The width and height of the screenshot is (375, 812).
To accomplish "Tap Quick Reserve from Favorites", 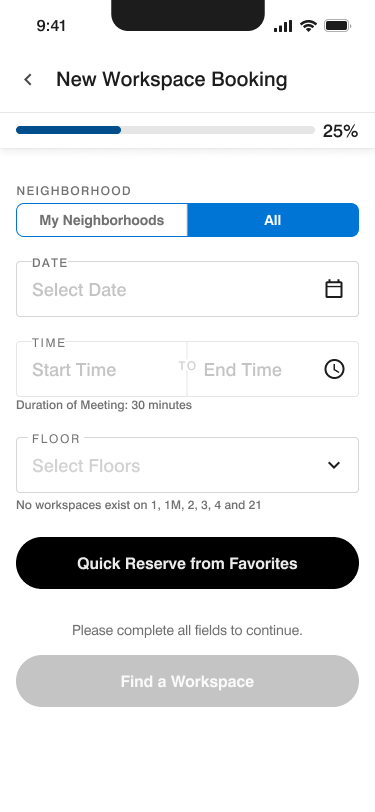I will point(188,563).
